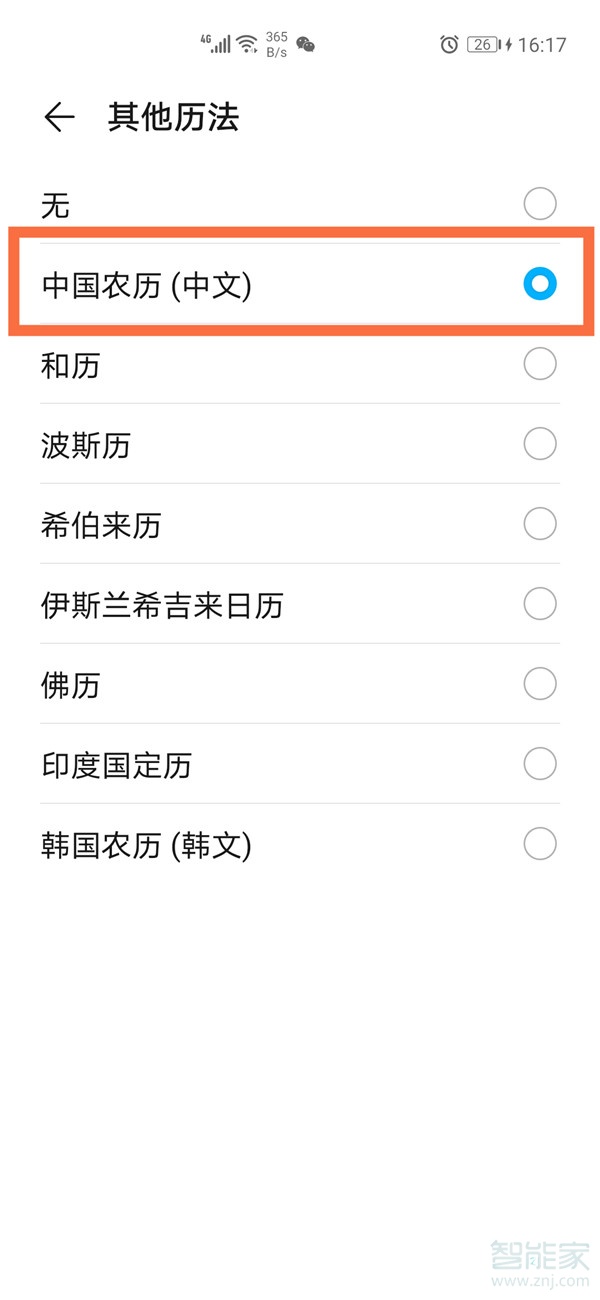Image resolution: width=600 pixels, height=1300 pixels.
Task: Go back using the back arrow
Action: 59,118
